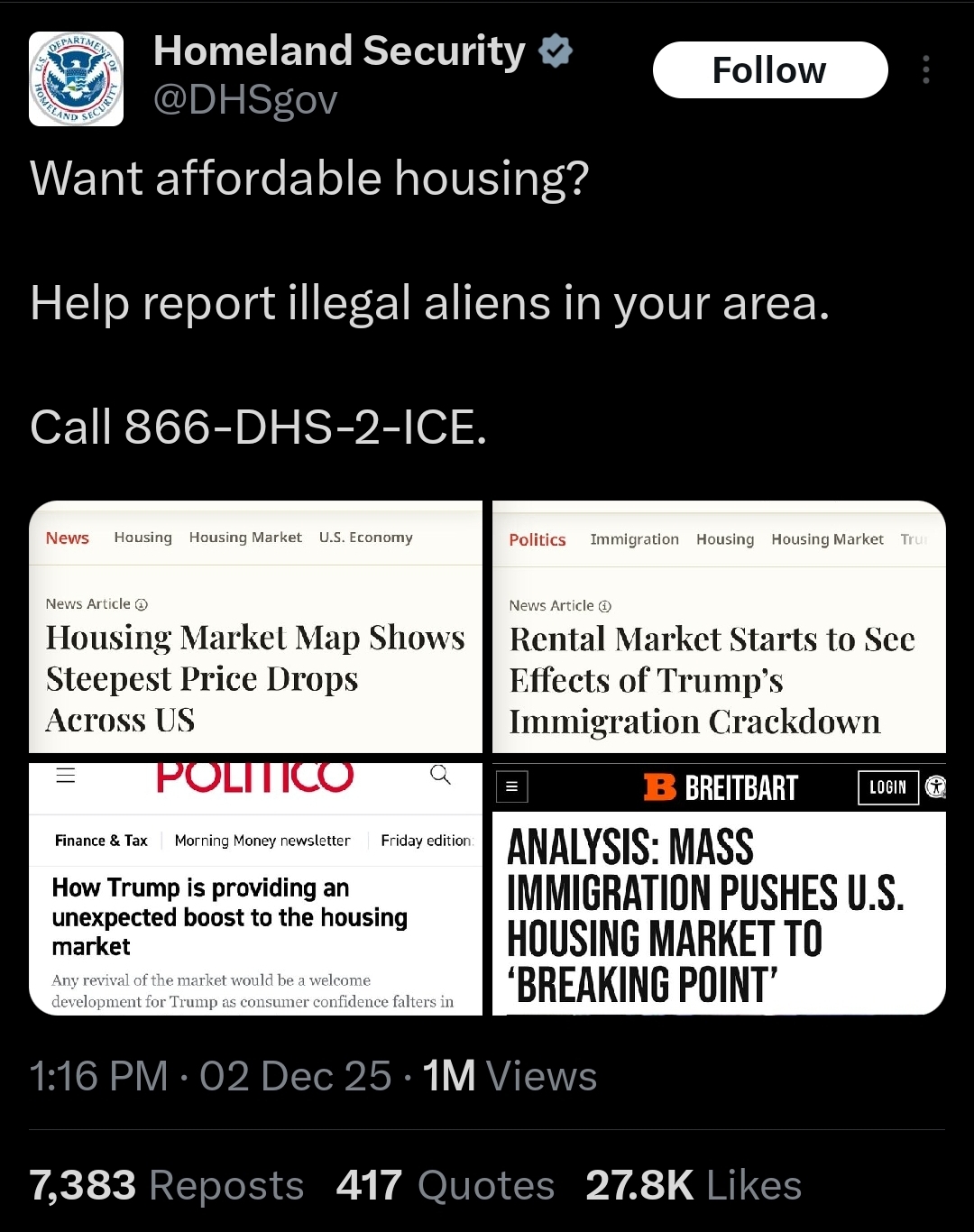Open the @DHSgov handle profile

pyautogui.click(x=245, y=99)
